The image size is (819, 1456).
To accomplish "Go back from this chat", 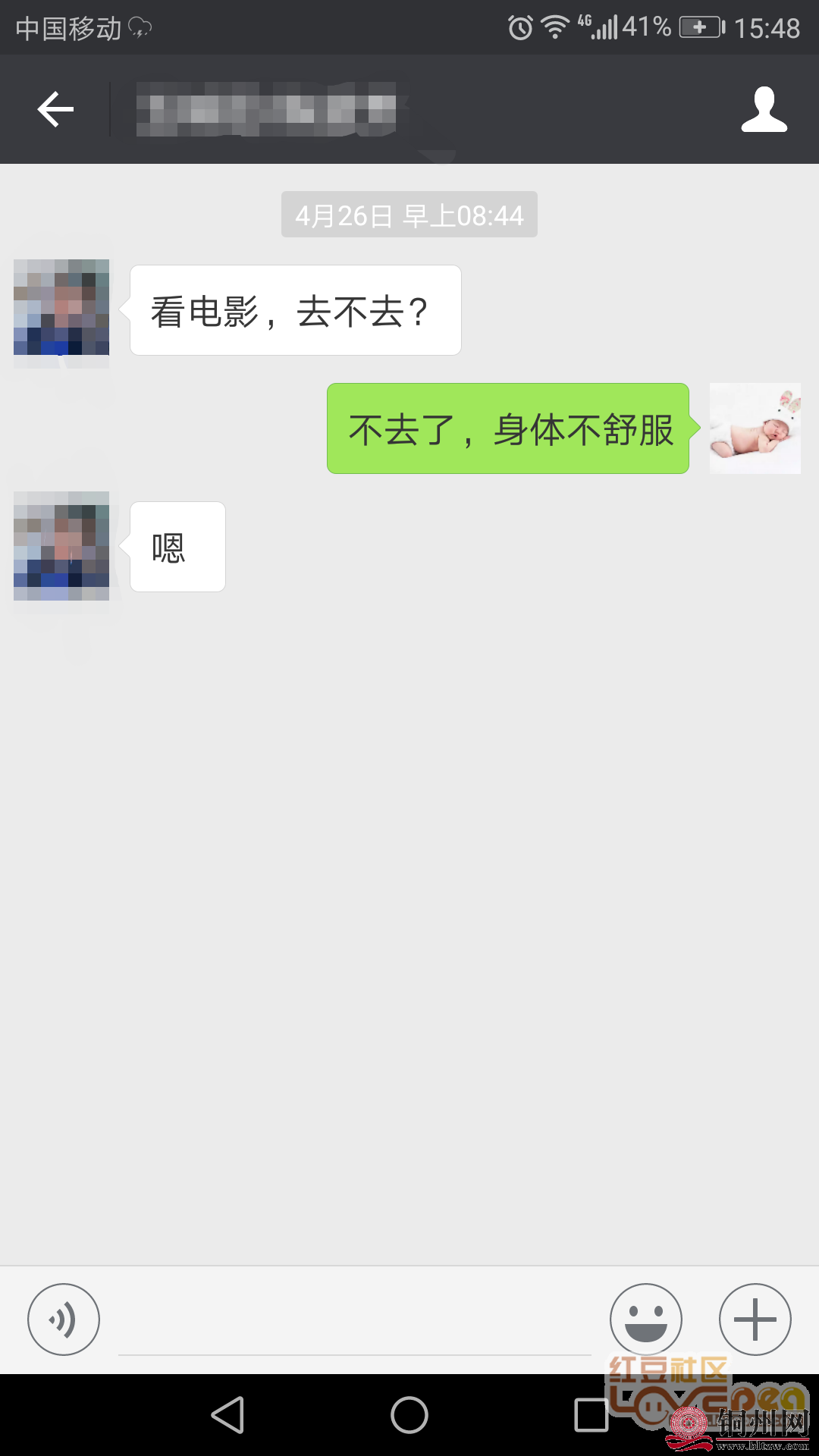I will click(55, 110).
